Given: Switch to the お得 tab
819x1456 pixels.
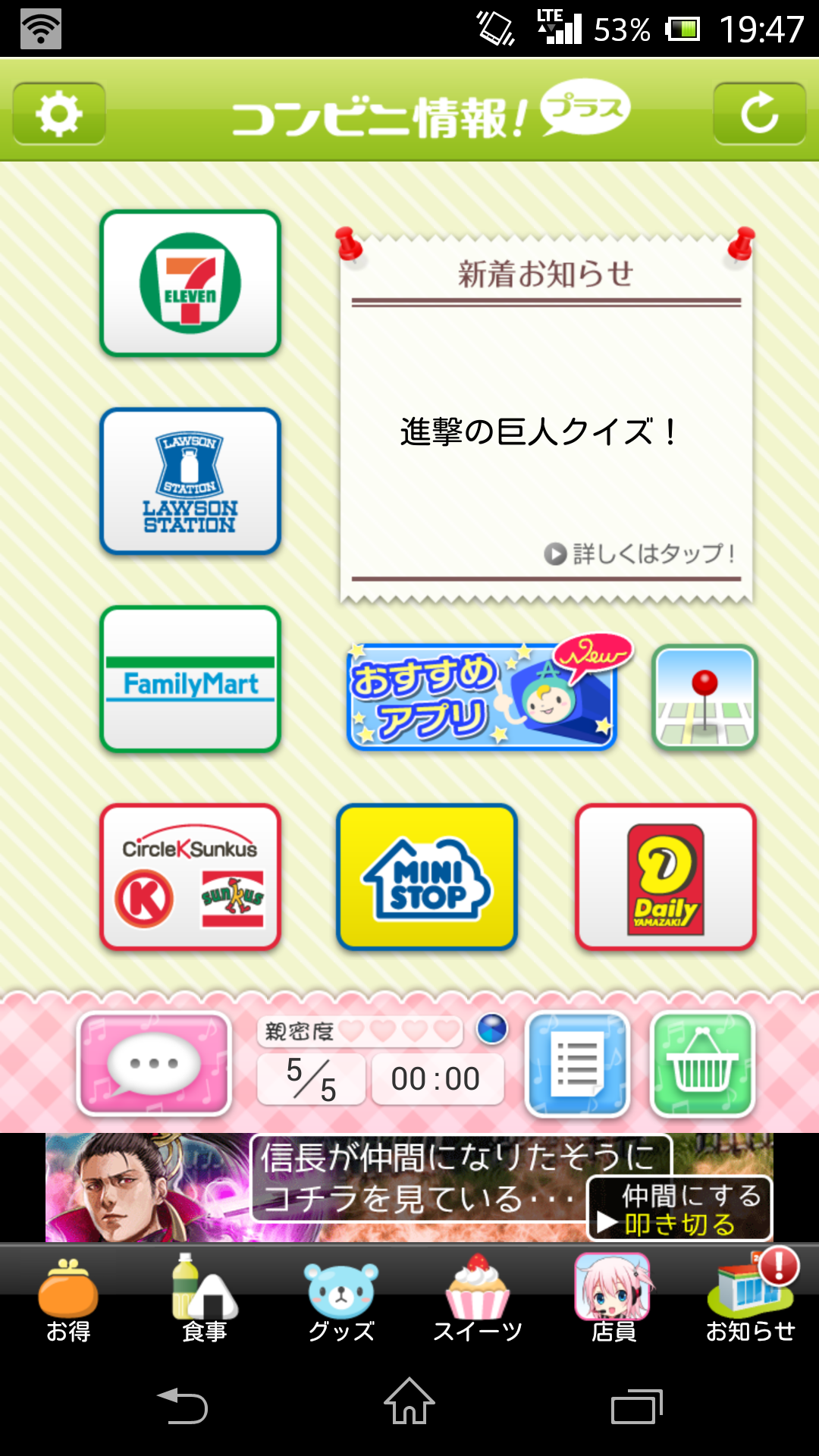Looking at the screenshot, I should [68, 1300].
